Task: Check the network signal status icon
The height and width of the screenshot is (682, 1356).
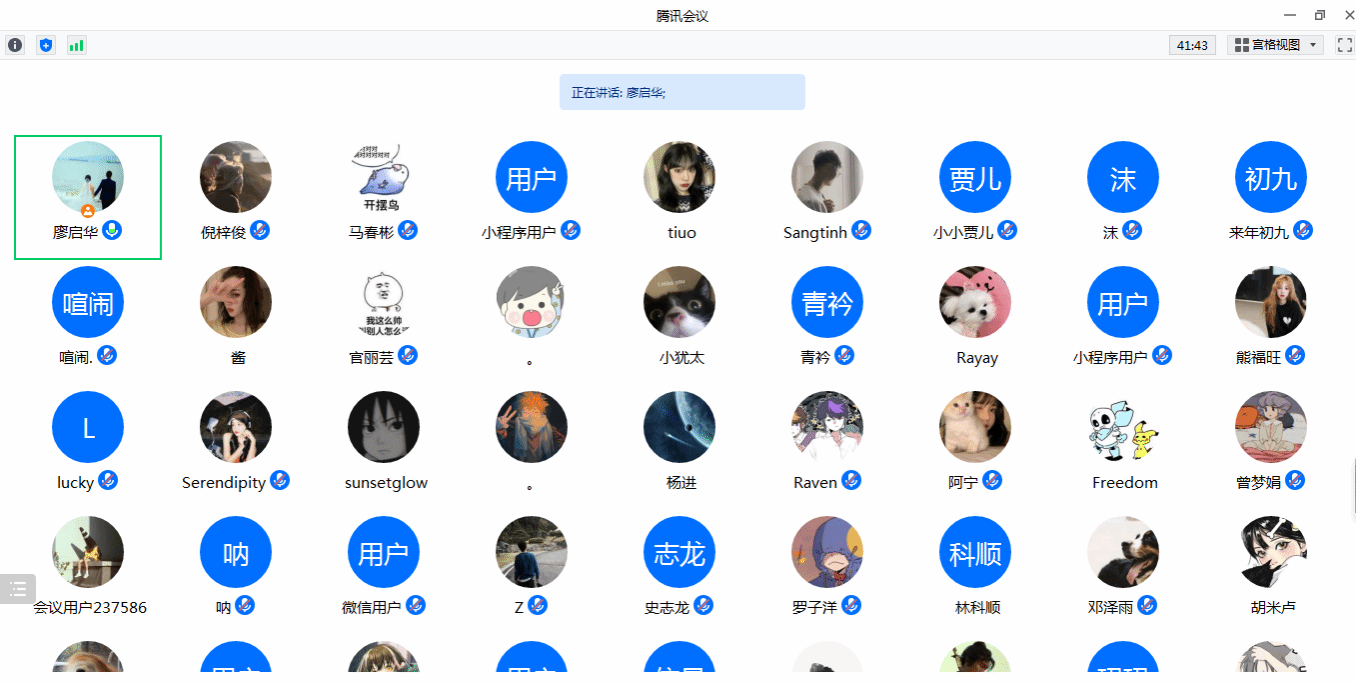Action: [x=76, y=45]
